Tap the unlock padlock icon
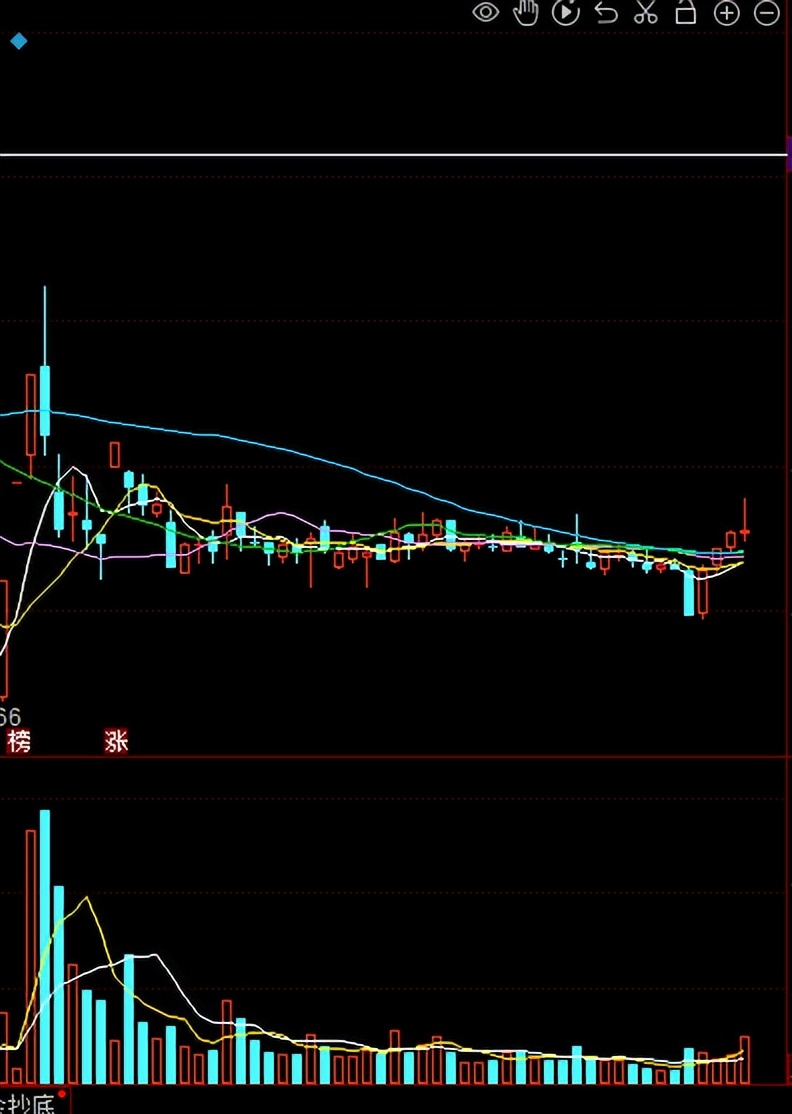The image size is (792, 1114). click(x=686, y=13)
